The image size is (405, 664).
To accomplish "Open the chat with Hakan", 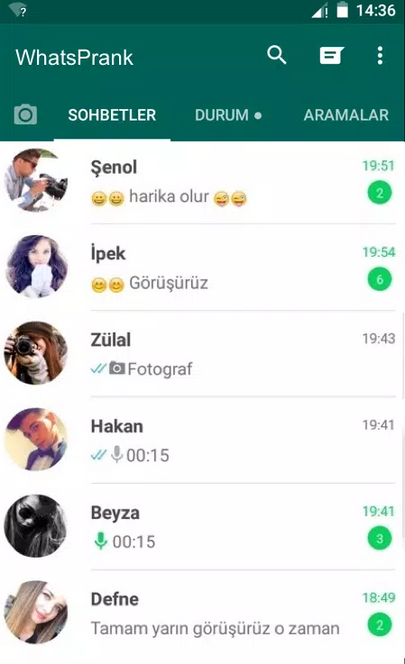I will point(202,440).
